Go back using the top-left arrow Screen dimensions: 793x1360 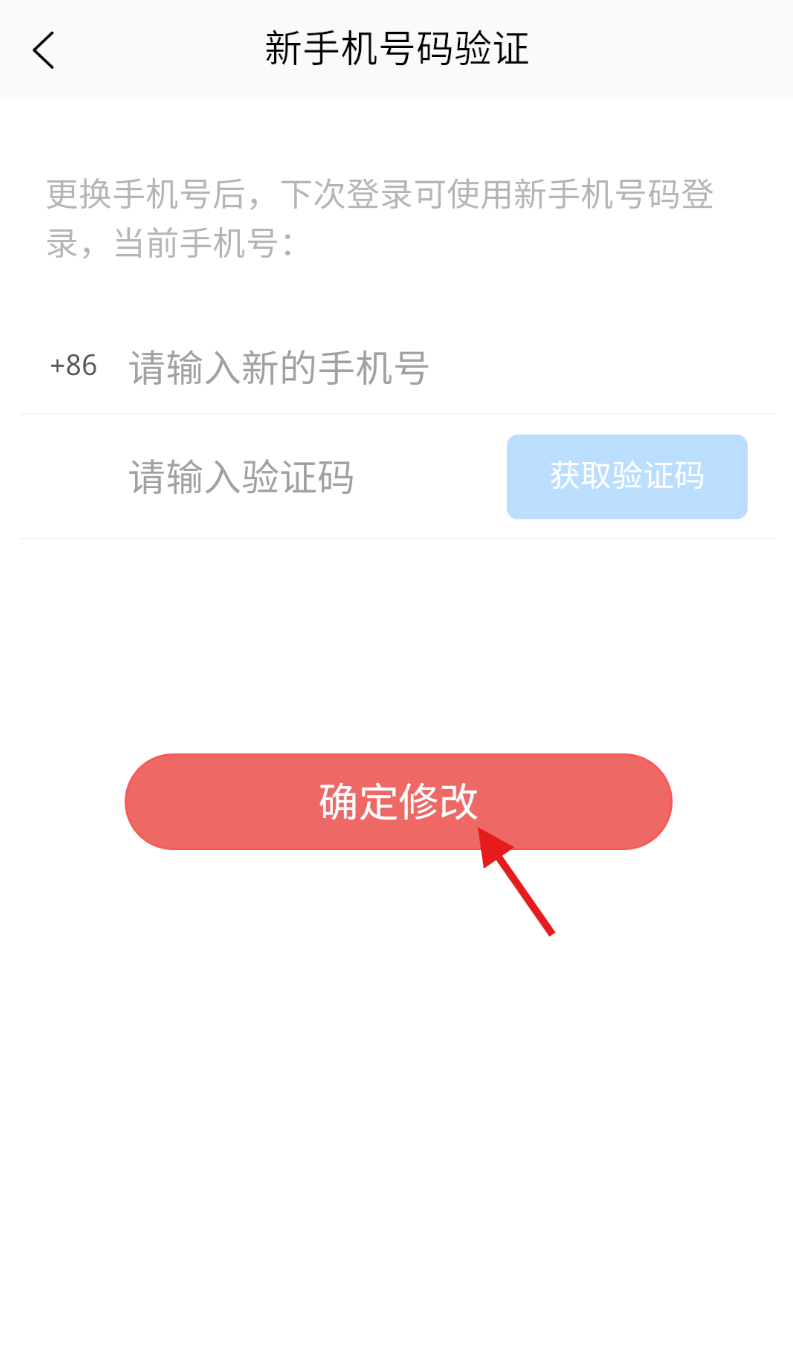[x=43, y=49]
